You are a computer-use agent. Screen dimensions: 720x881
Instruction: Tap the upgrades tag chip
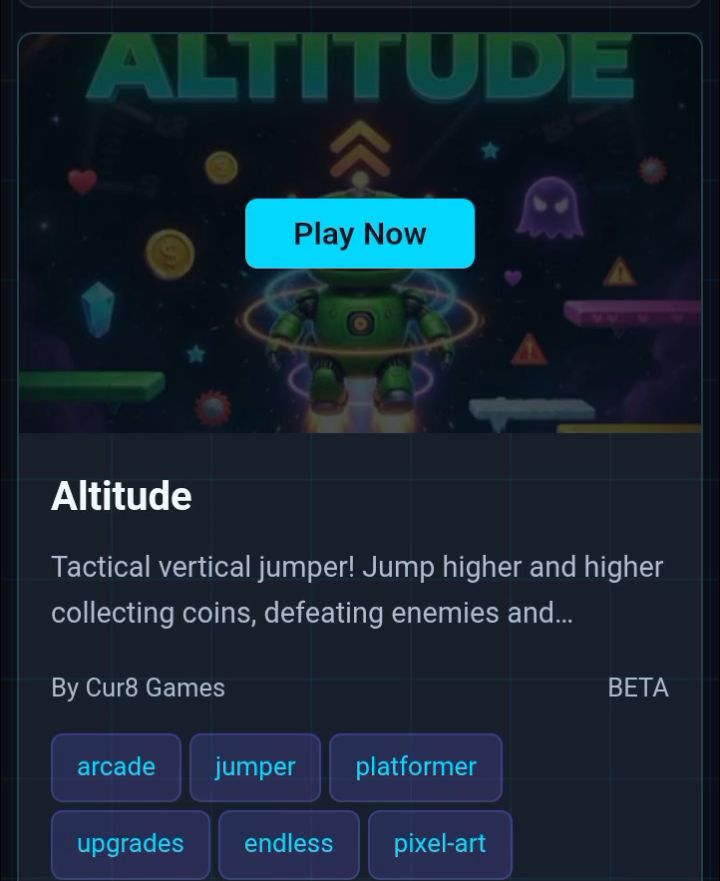point(130,844)
